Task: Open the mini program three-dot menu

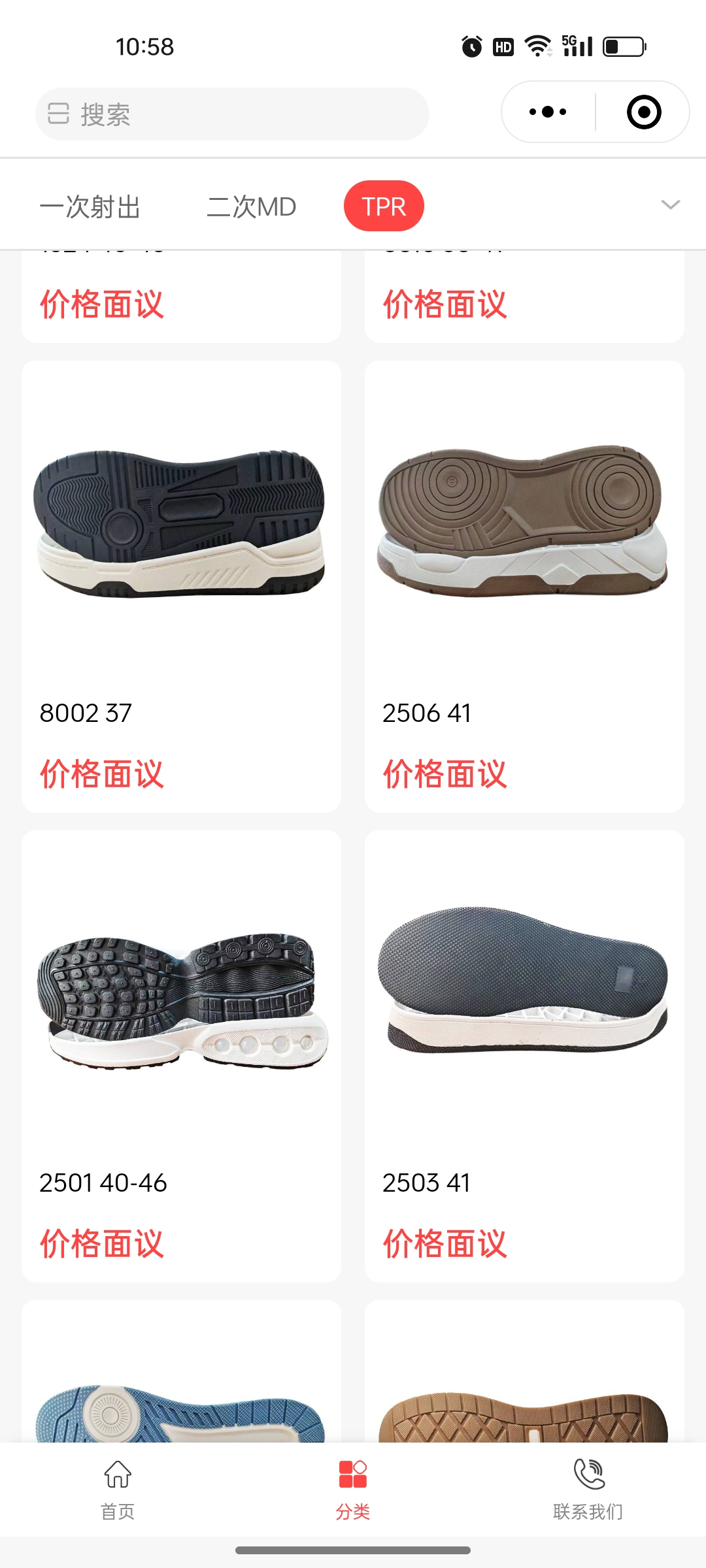Action: pyautogui.click(x=548, y=112)
